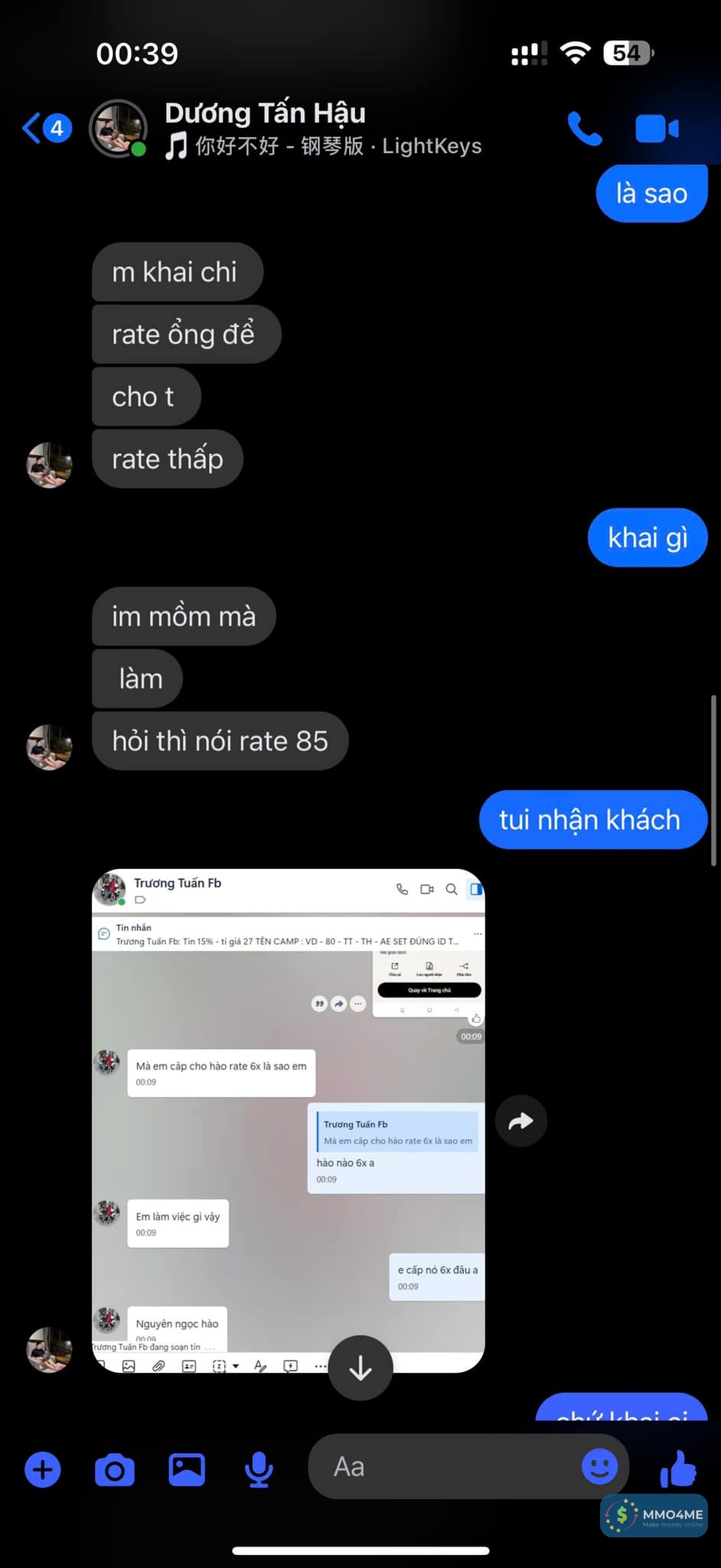Start a voice call with Dương Tấn Hậu

[584, 129]
